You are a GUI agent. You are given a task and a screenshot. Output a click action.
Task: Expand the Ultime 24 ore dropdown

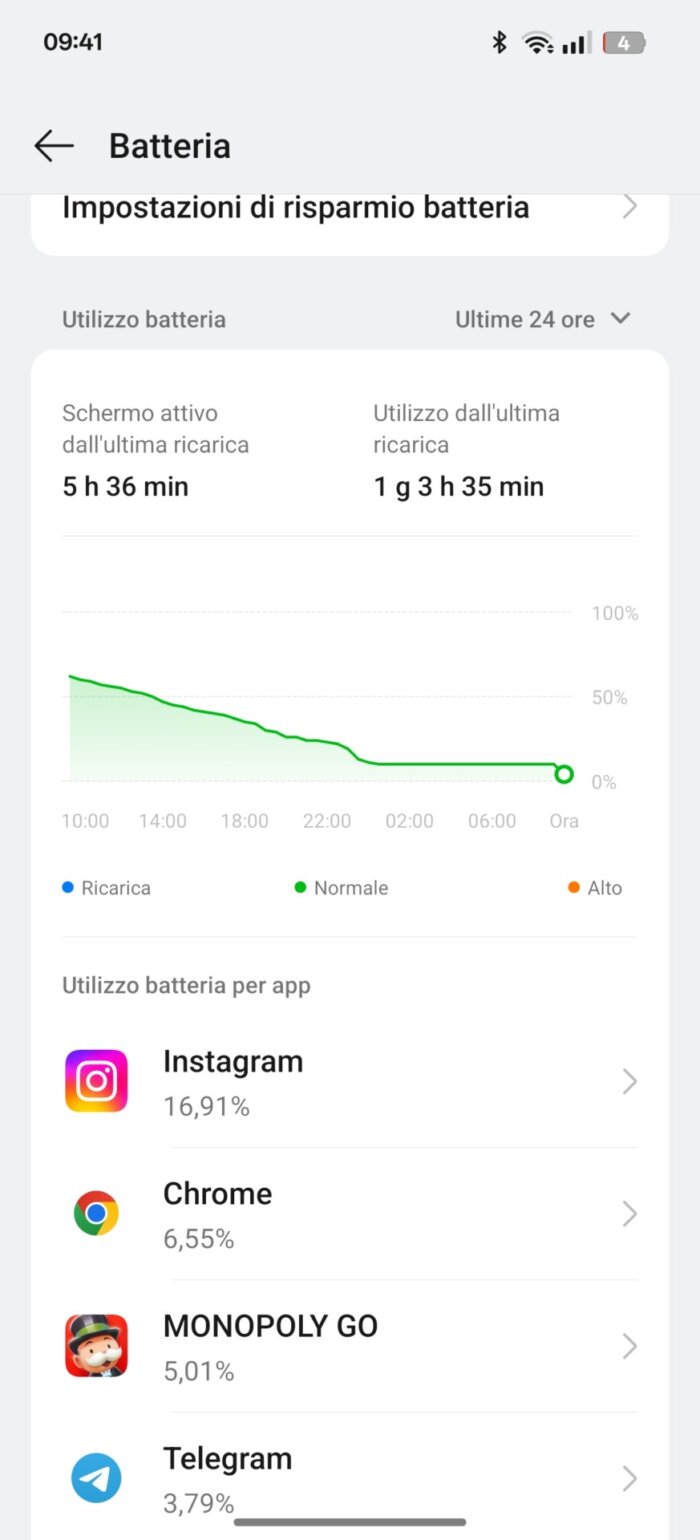(x=543, y=320)
